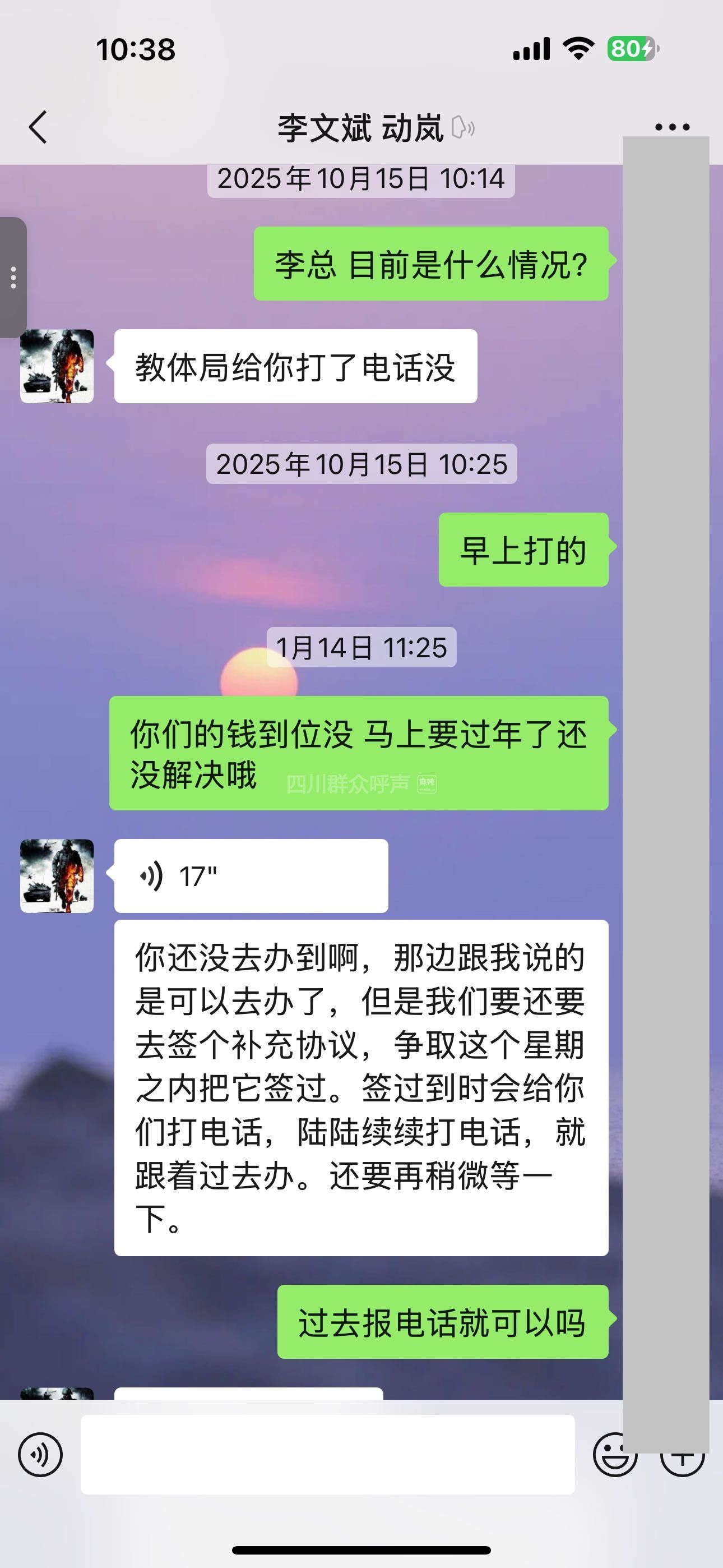Viewport: 723px width, 1568px height.
Task: Open the chat options menu
Action: [x=672, y=127]
